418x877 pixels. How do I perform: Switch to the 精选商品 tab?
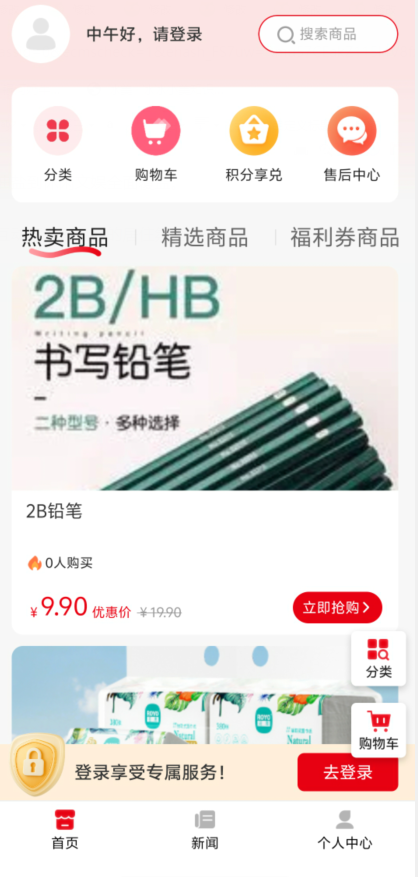[x=204, y=237]
